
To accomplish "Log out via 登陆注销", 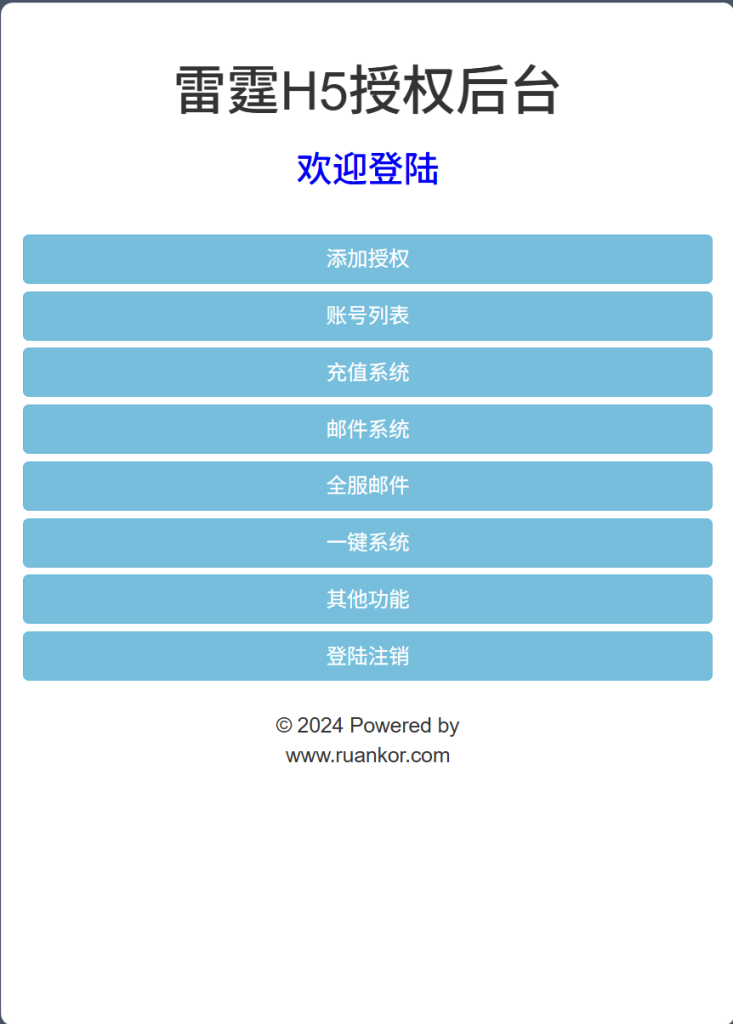I will click(x=367, y=656).
